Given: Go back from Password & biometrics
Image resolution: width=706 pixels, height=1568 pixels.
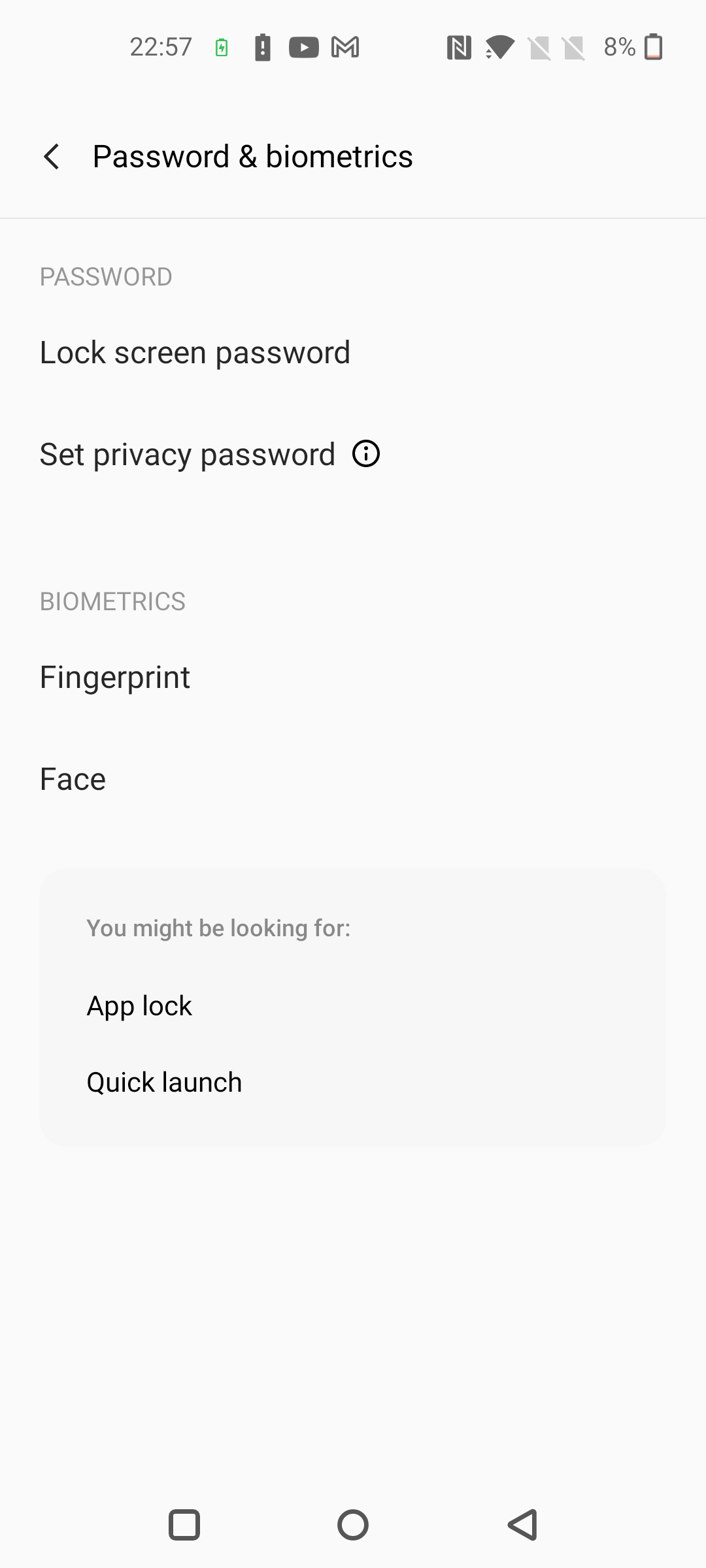Looking at the screenshot, I should 52,157.
